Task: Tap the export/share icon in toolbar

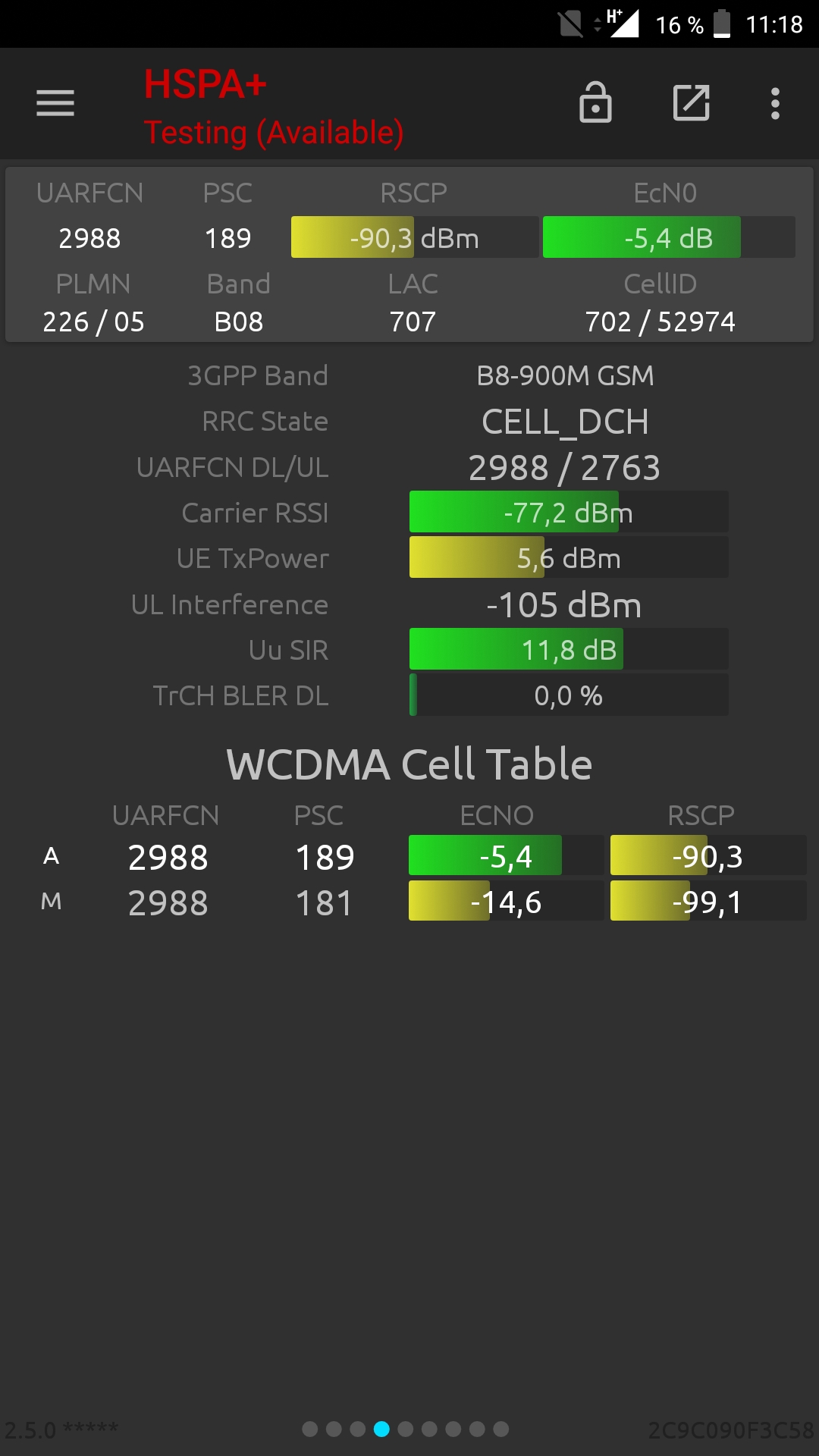Action: (692, 102)
